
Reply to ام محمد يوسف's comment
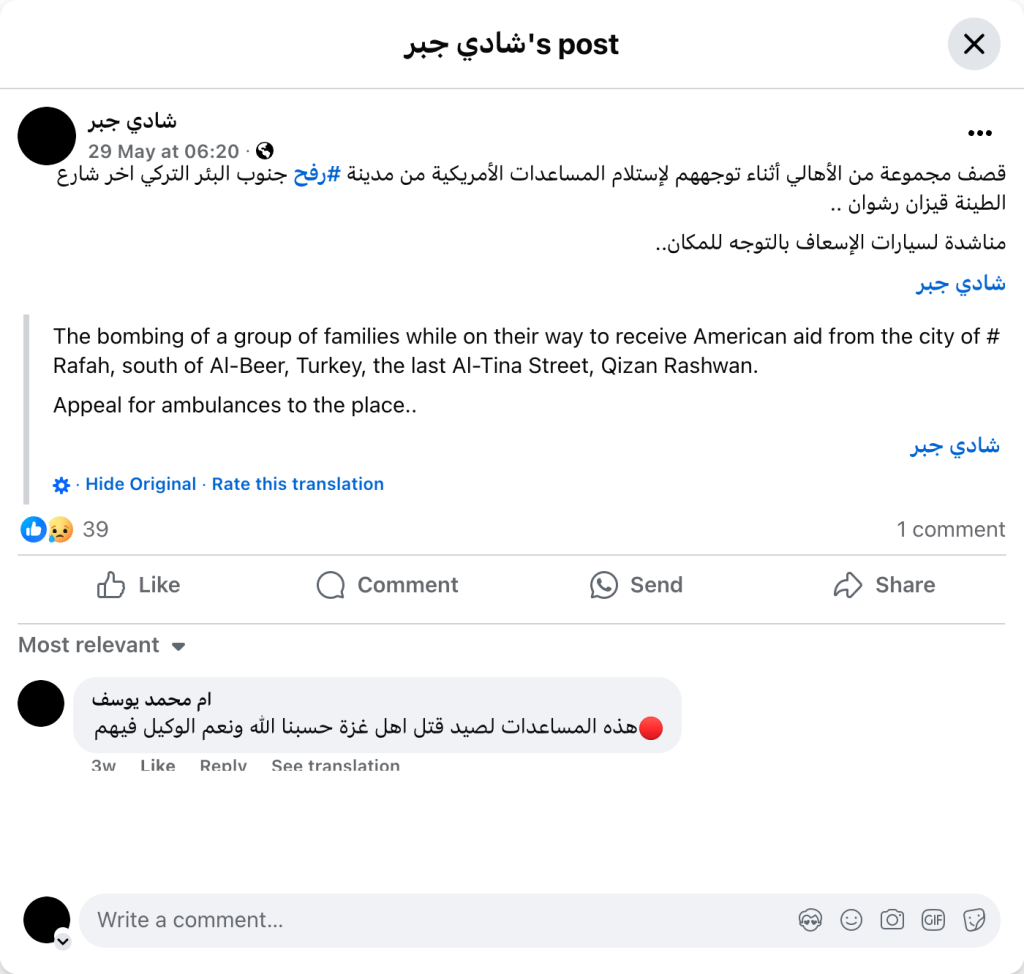[x=223, y=766]
